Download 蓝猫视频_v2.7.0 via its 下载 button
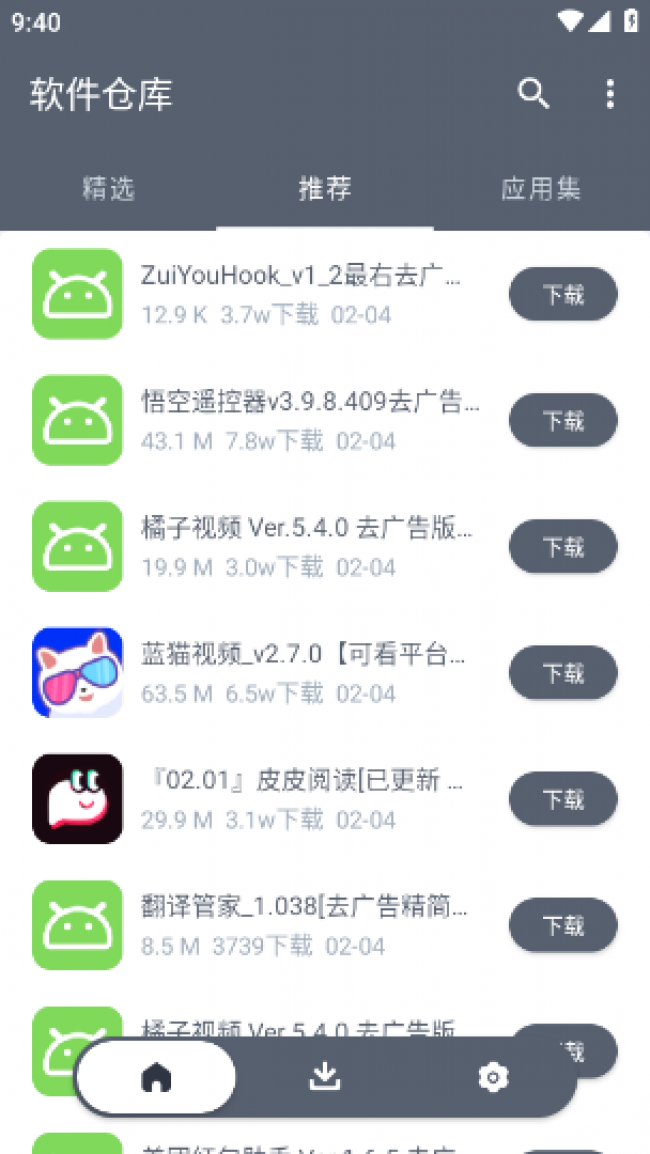The image size is (650, 1154). coord(563,673)
